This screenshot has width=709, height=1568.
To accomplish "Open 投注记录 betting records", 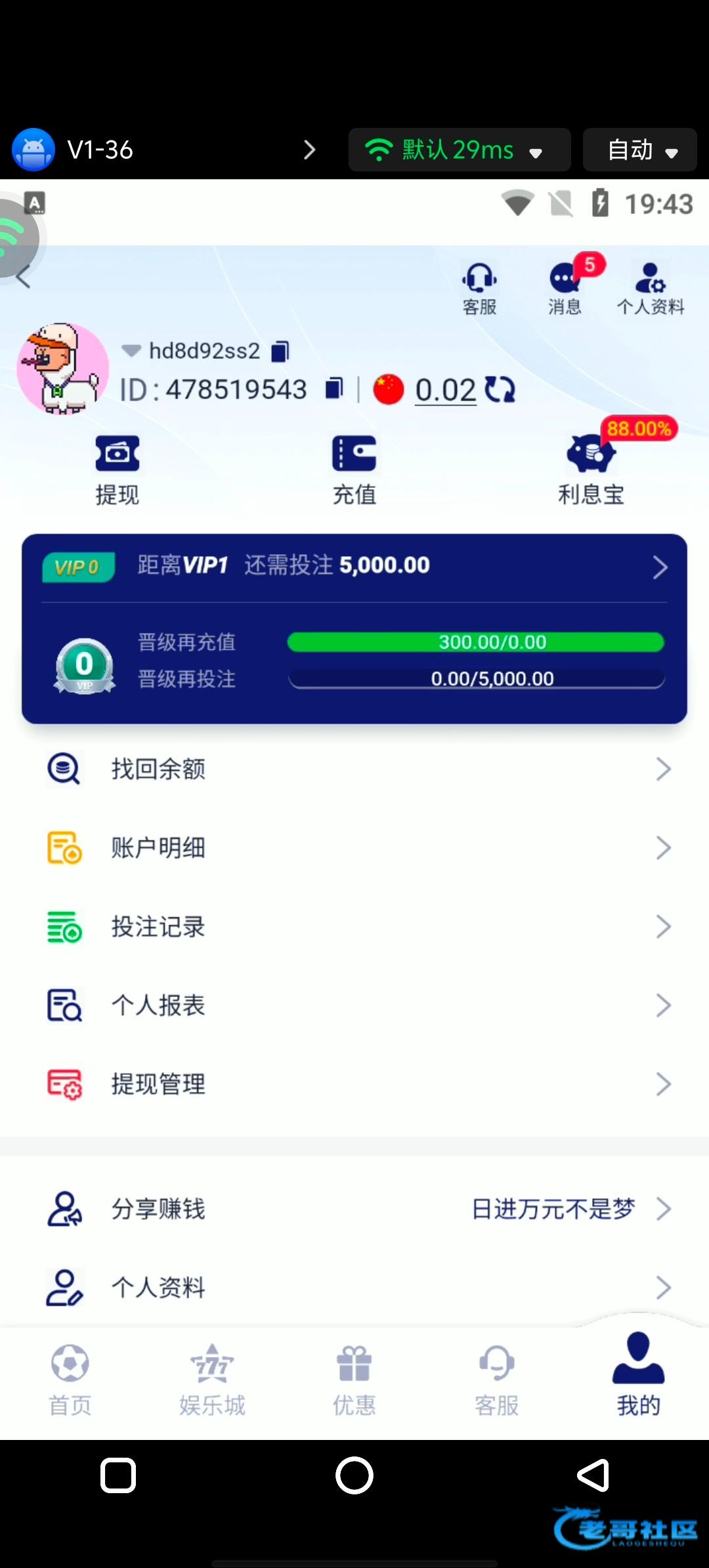I will [354, 926].
